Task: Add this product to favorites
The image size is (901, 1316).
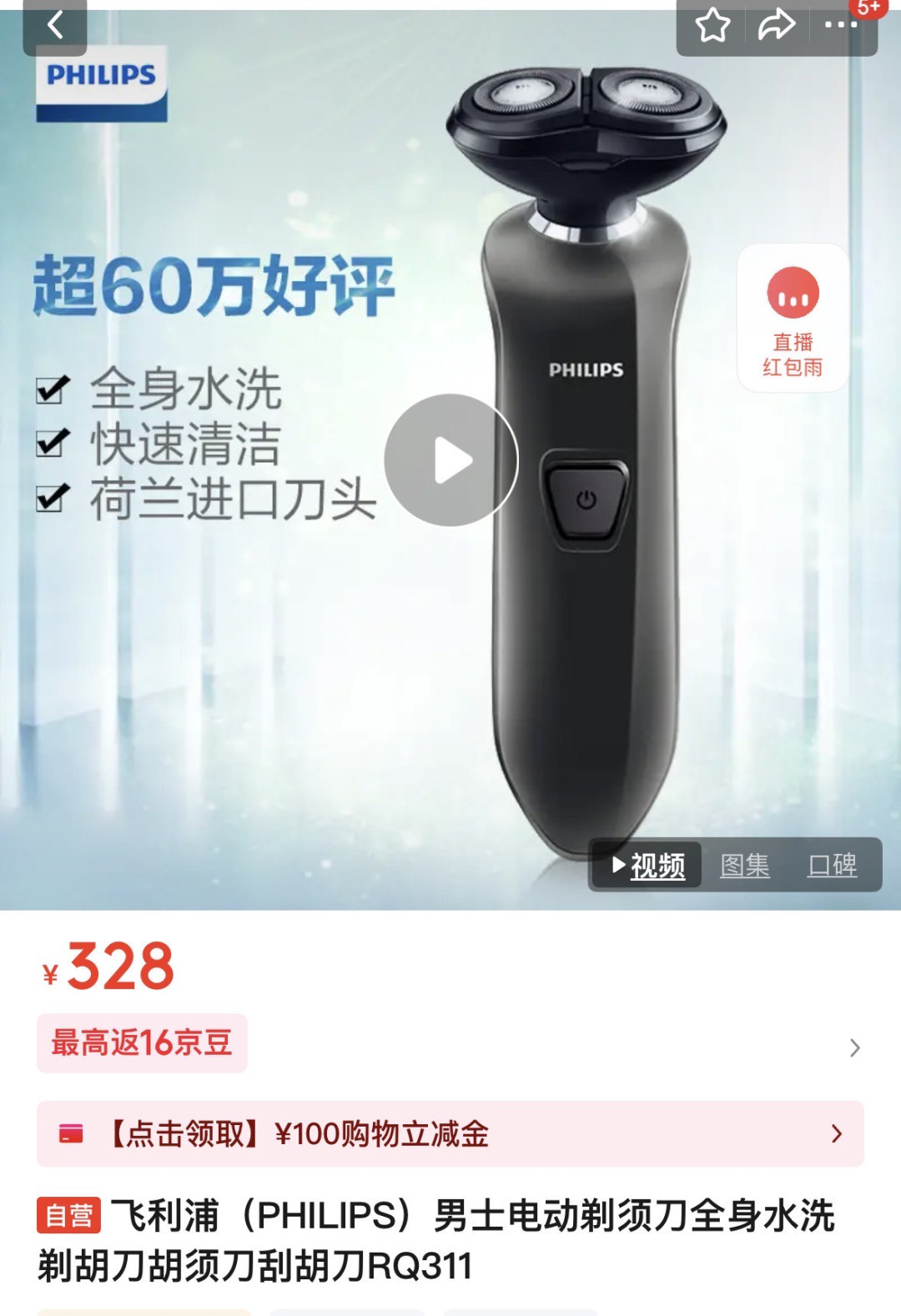Action: point(712,26)
